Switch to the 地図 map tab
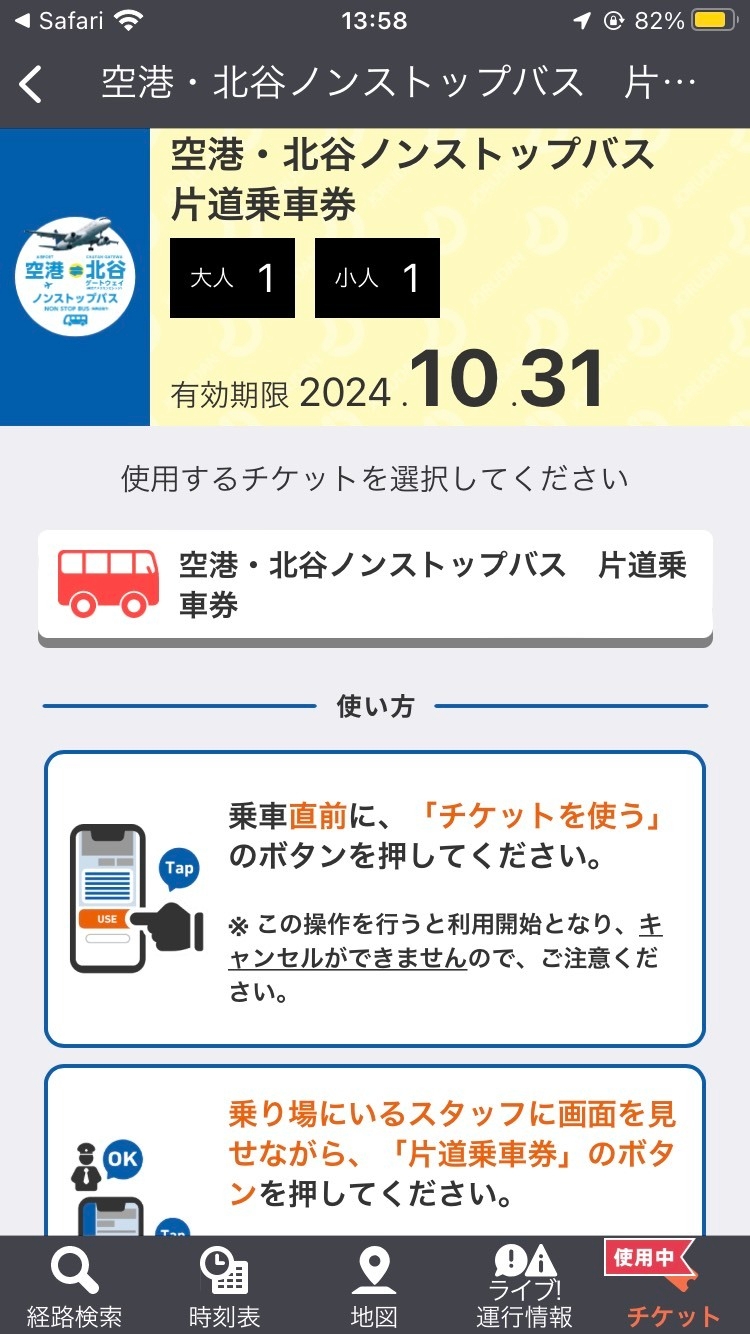The image size is (750, 1334). [x=374, y=1286]
